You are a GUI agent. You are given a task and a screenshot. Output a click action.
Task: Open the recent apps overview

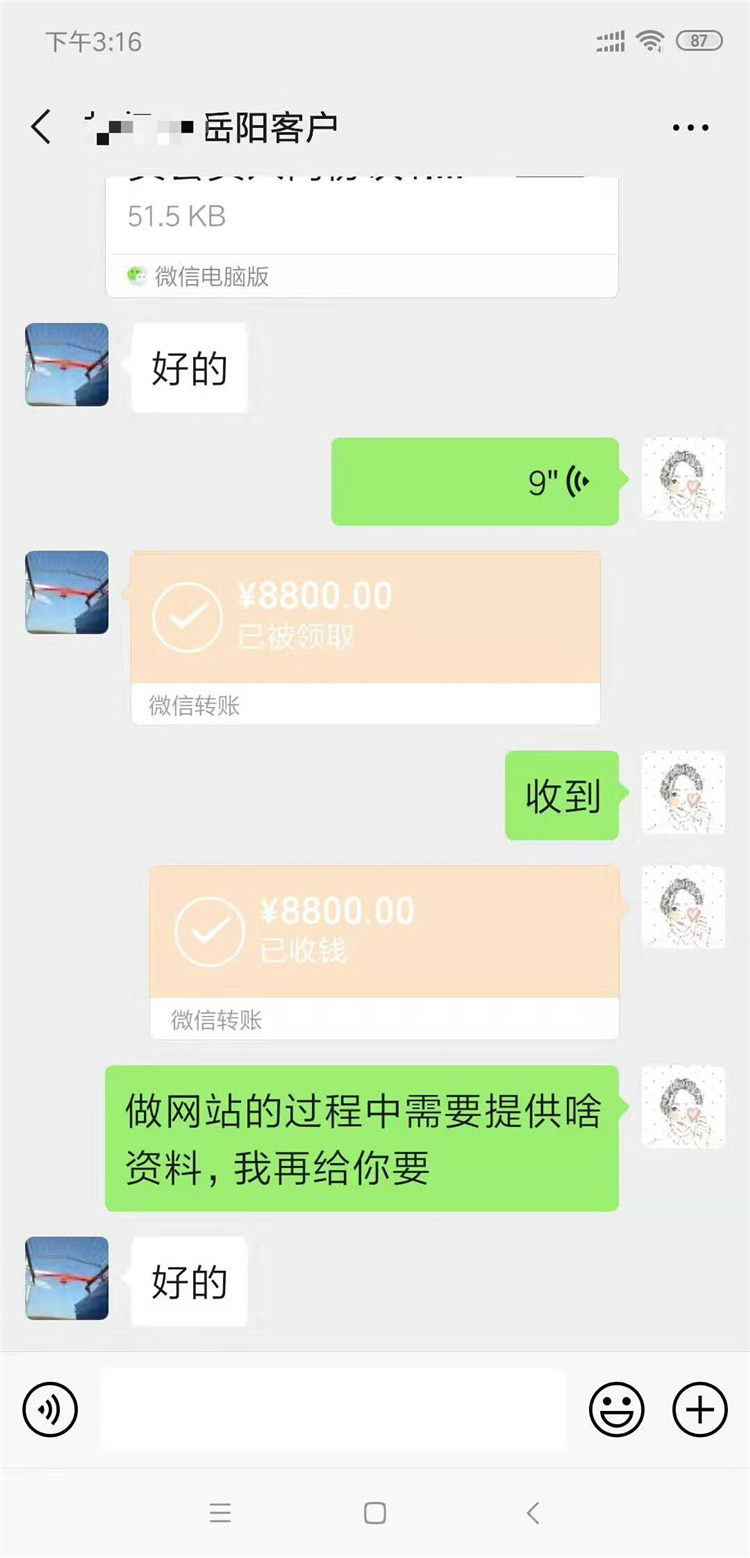tap(220, 1513)
